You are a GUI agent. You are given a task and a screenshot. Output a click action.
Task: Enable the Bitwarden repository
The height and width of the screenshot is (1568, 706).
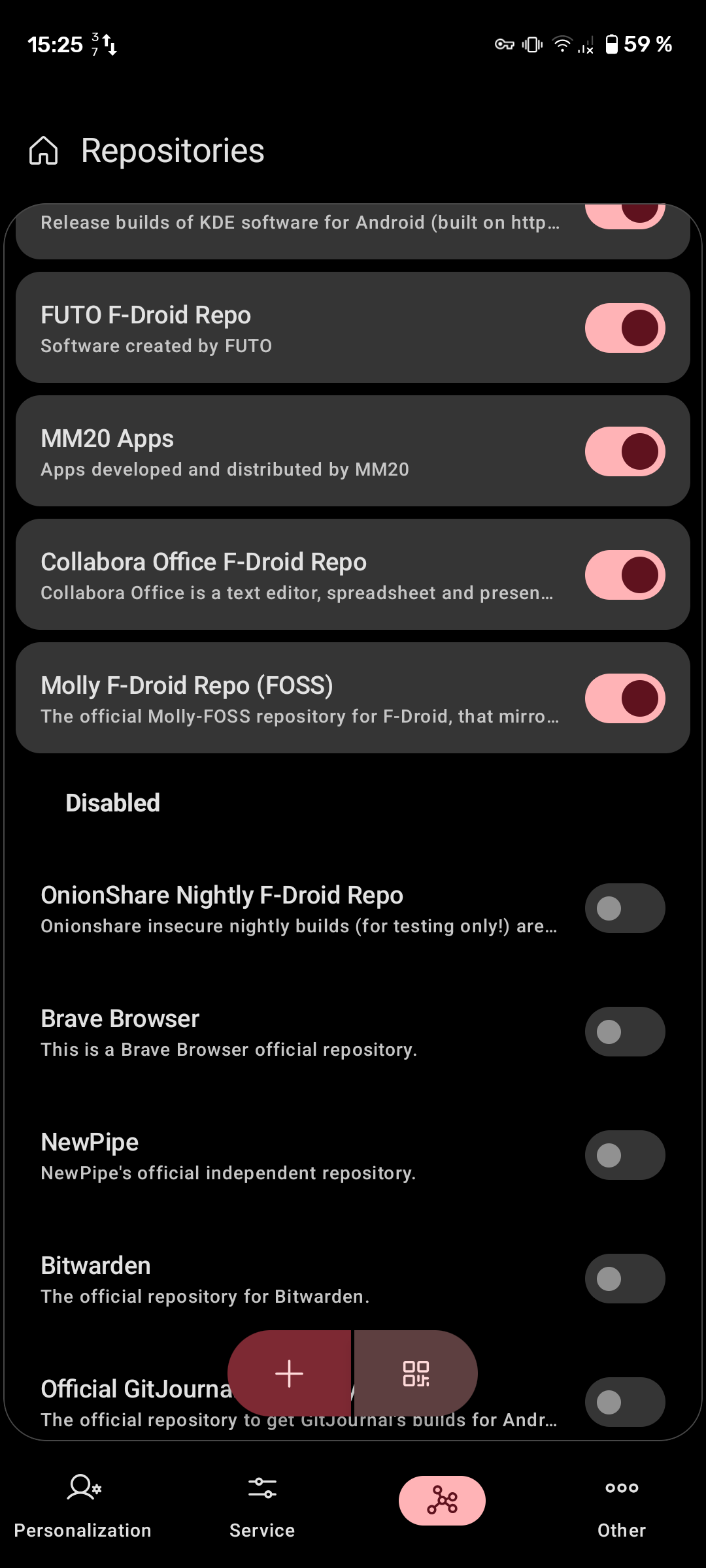[x=624, y=1279]
